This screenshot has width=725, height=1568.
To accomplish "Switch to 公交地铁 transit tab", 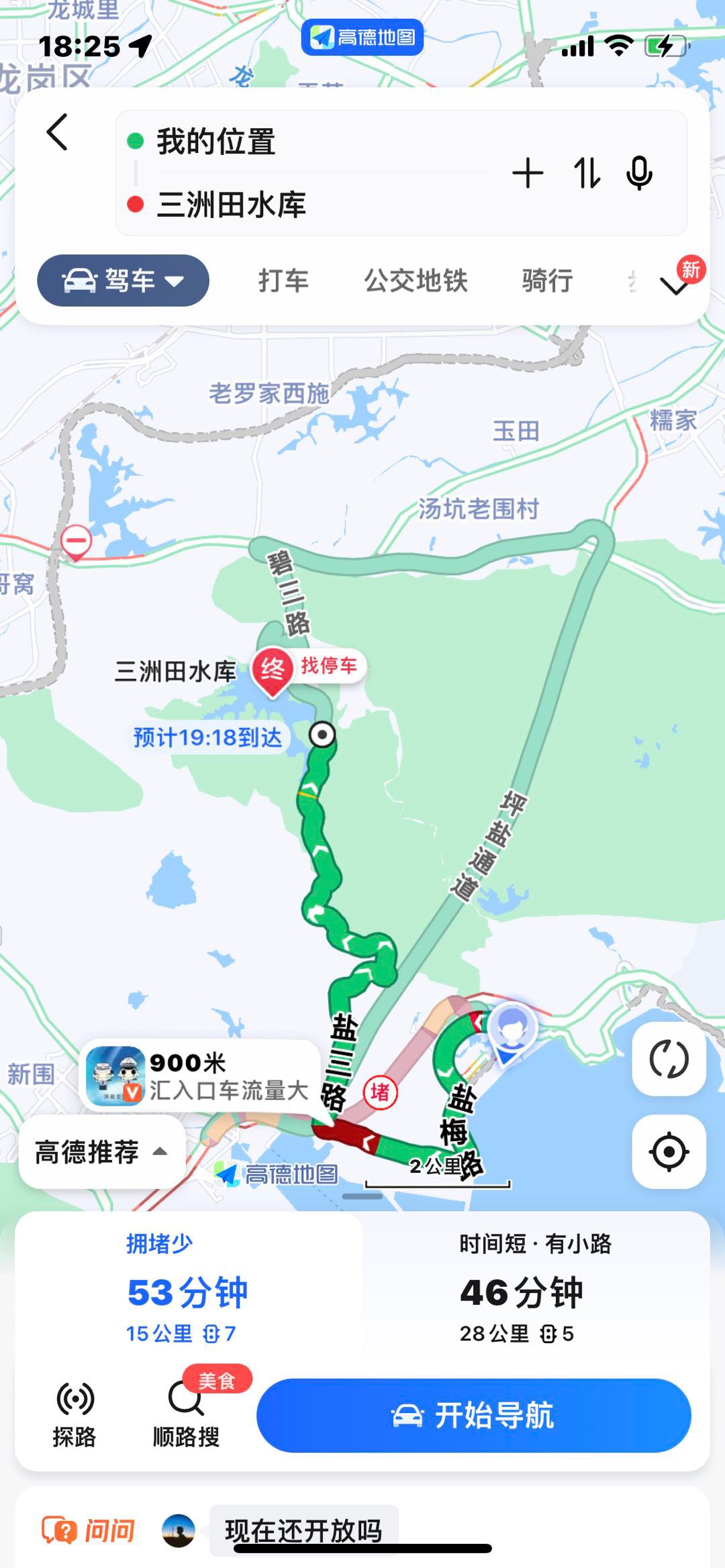I will [x=416, y=280].
